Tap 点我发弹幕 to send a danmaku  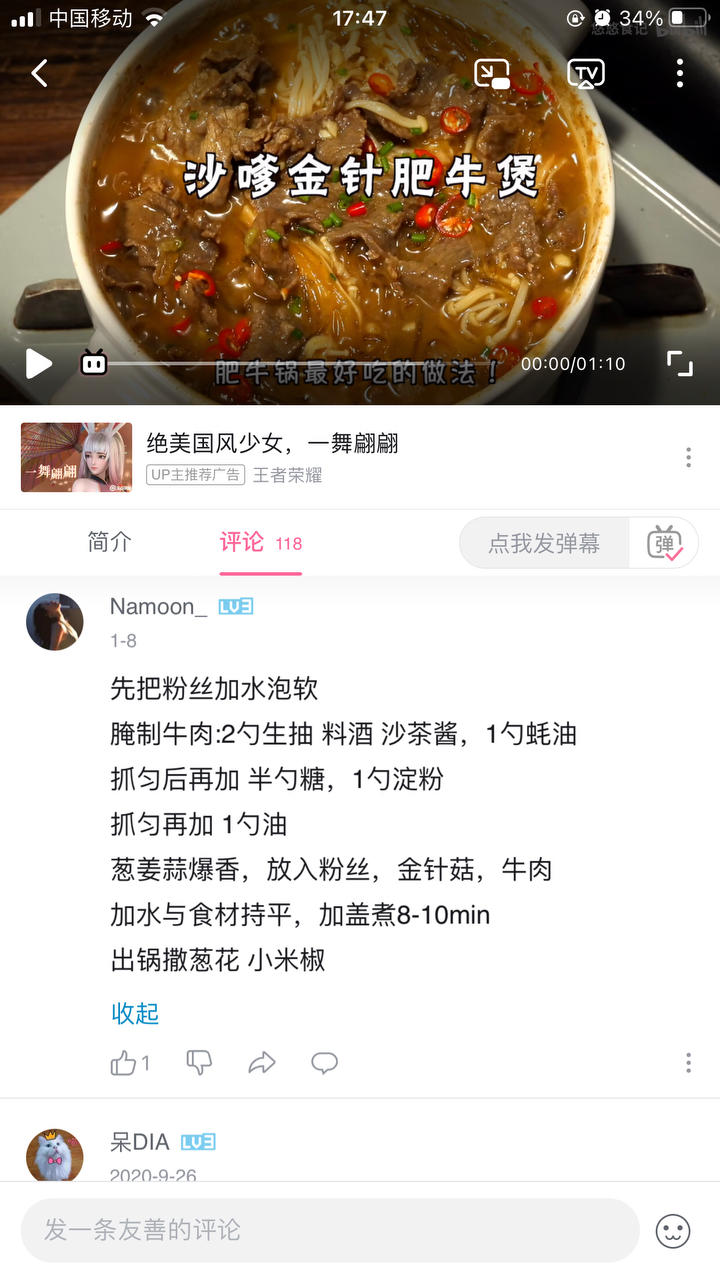click(x=544, y=543)
